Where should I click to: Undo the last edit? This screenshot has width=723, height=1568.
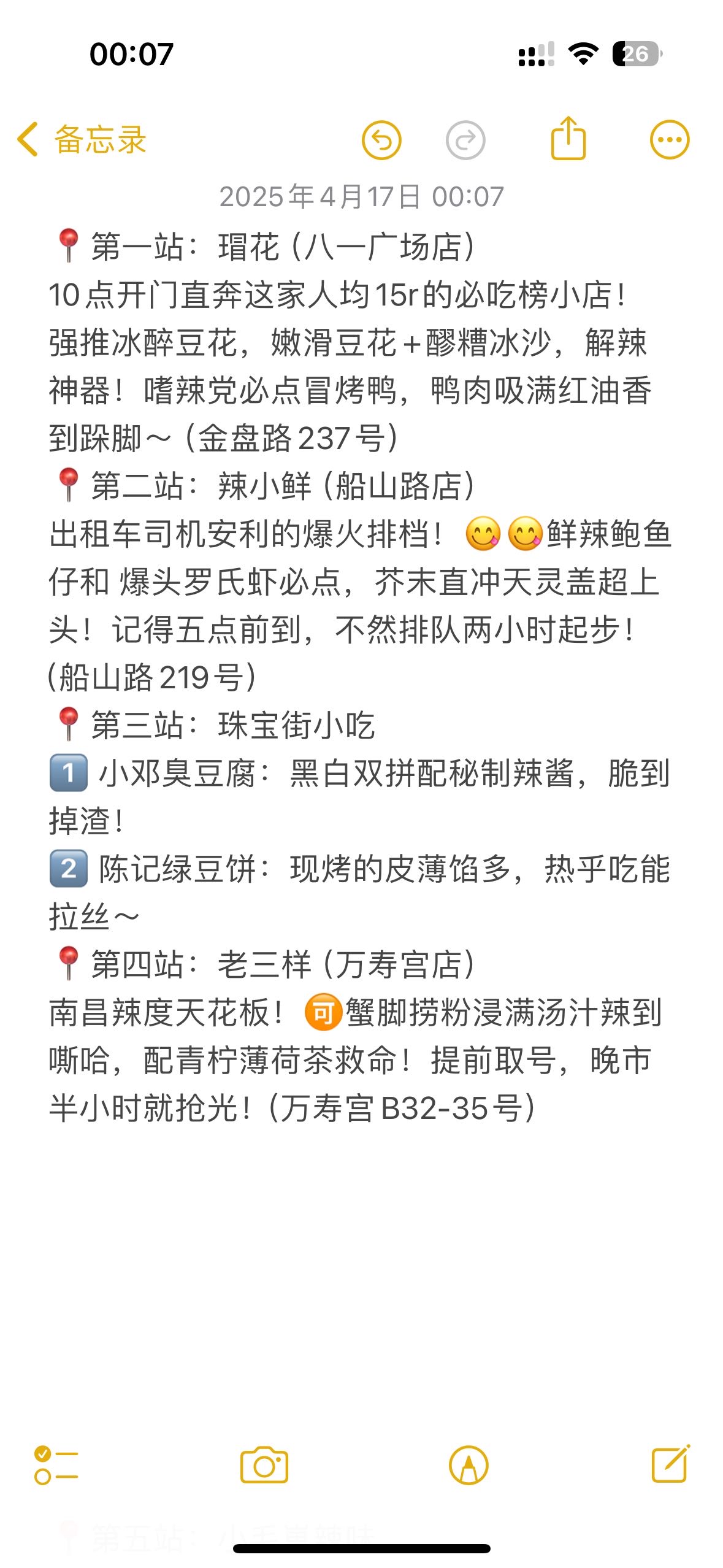pos(381,140)
